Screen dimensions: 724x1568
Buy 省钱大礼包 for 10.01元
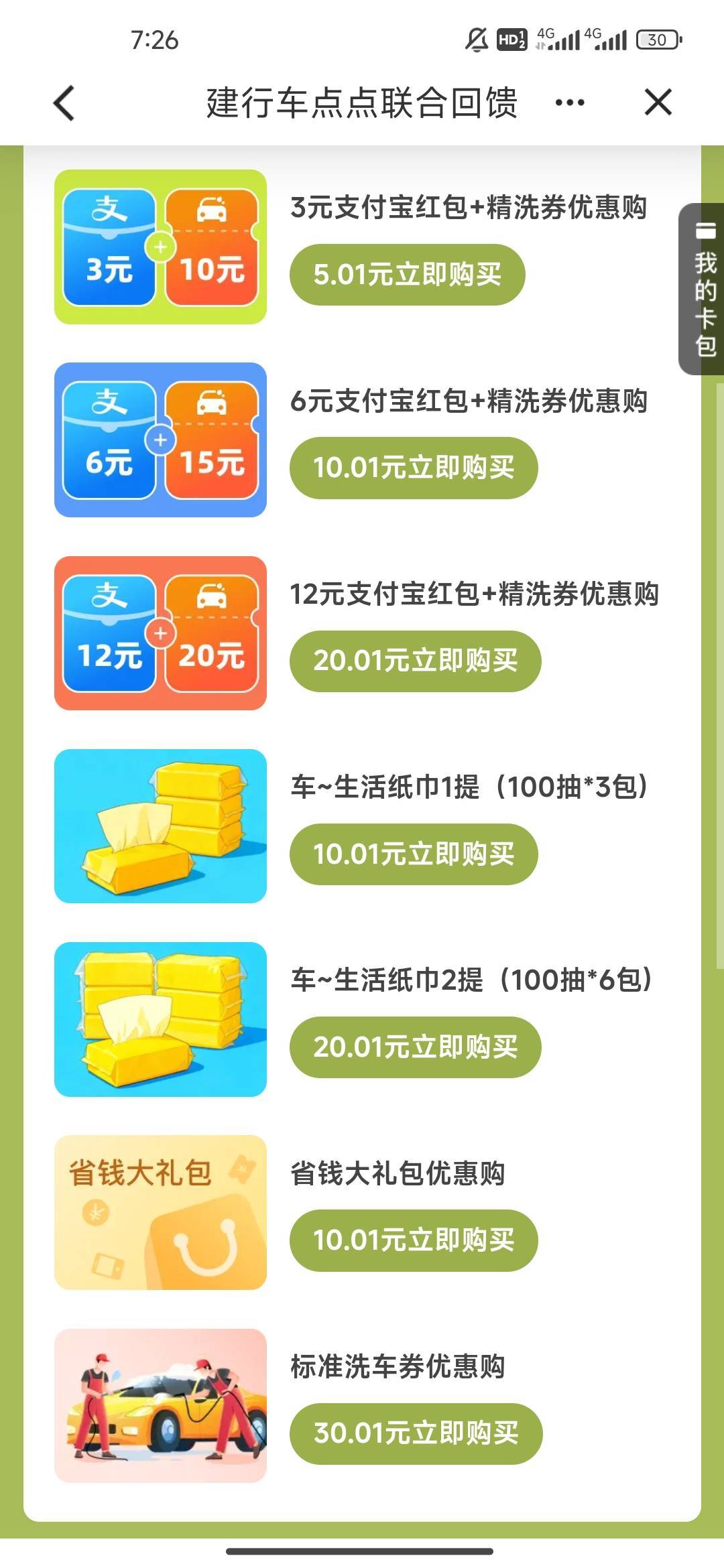[x=413, y=1240]
